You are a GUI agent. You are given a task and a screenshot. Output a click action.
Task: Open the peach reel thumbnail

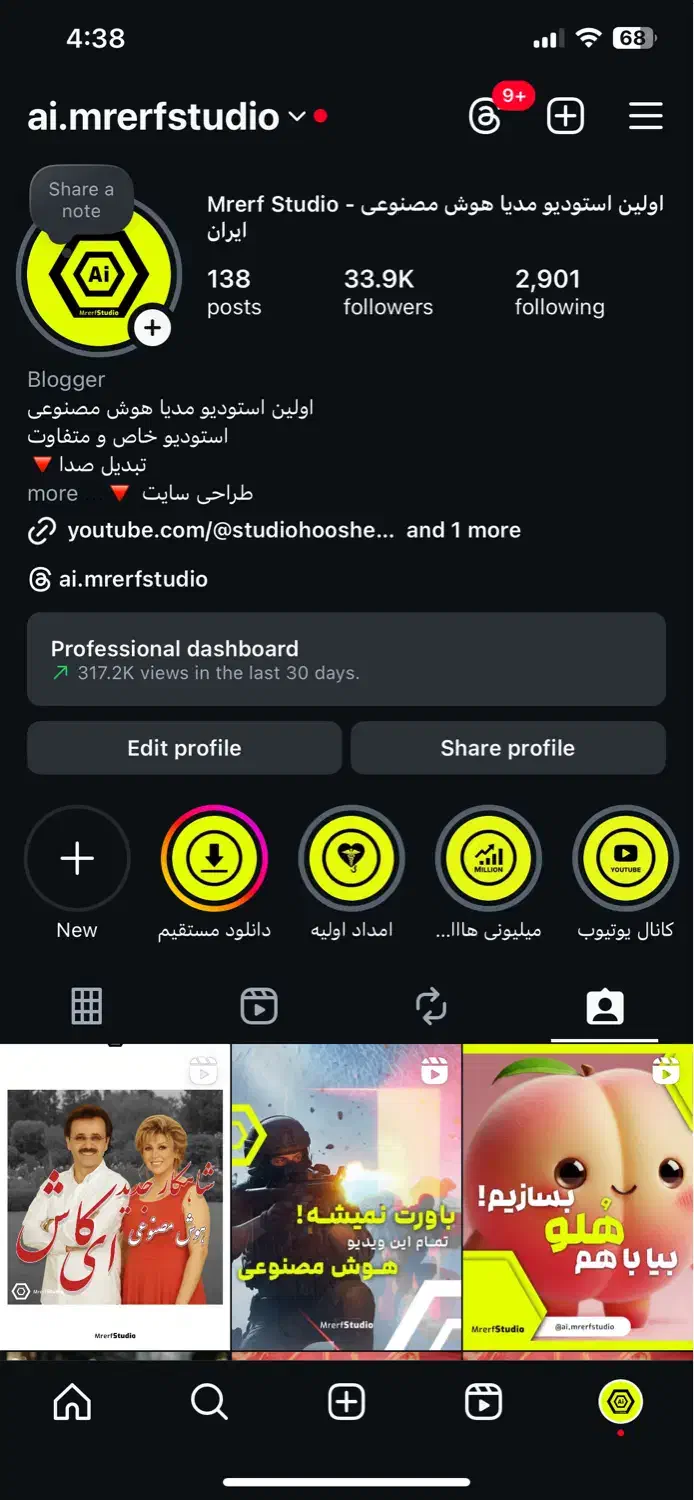(578, 1197)
